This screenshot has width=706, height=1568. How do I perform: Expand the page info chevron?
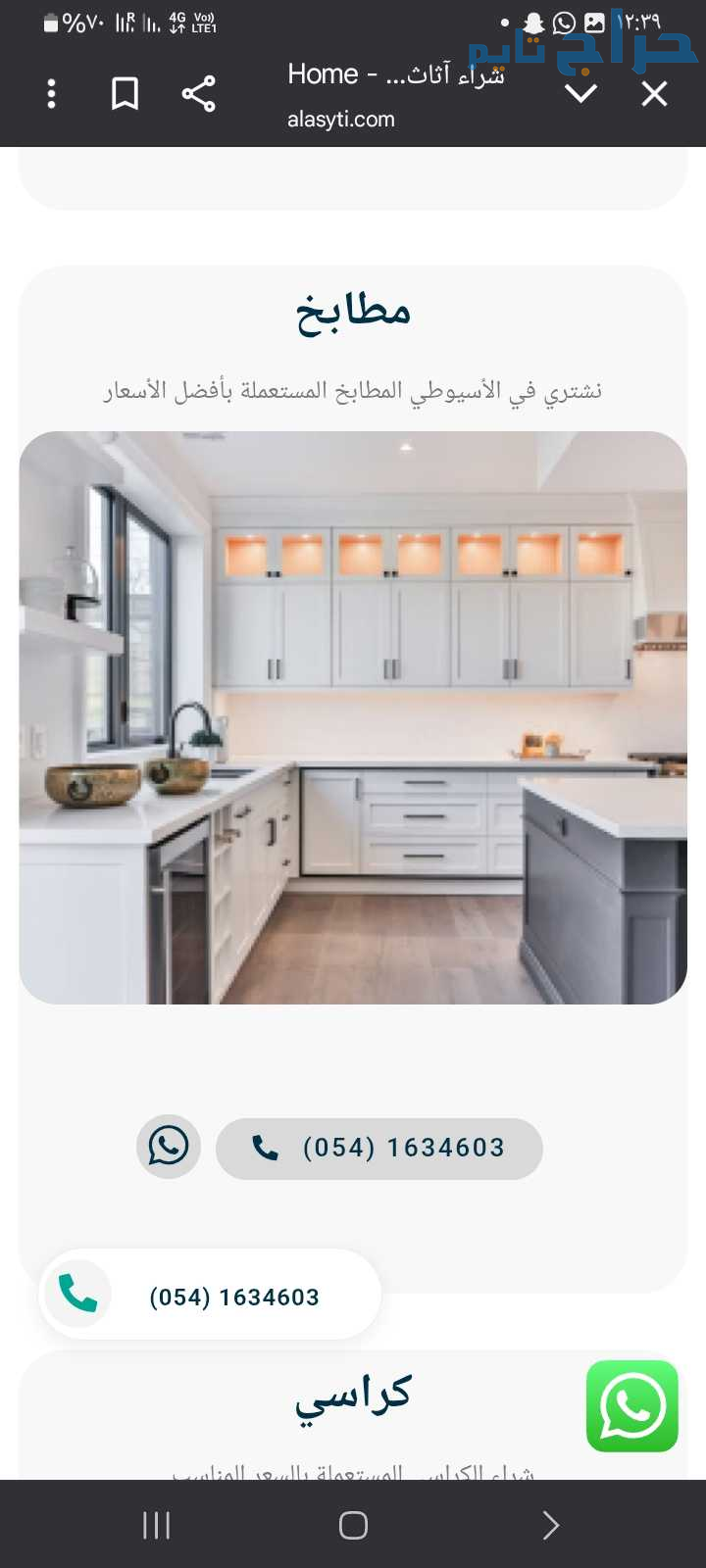(x=581, y=94)
